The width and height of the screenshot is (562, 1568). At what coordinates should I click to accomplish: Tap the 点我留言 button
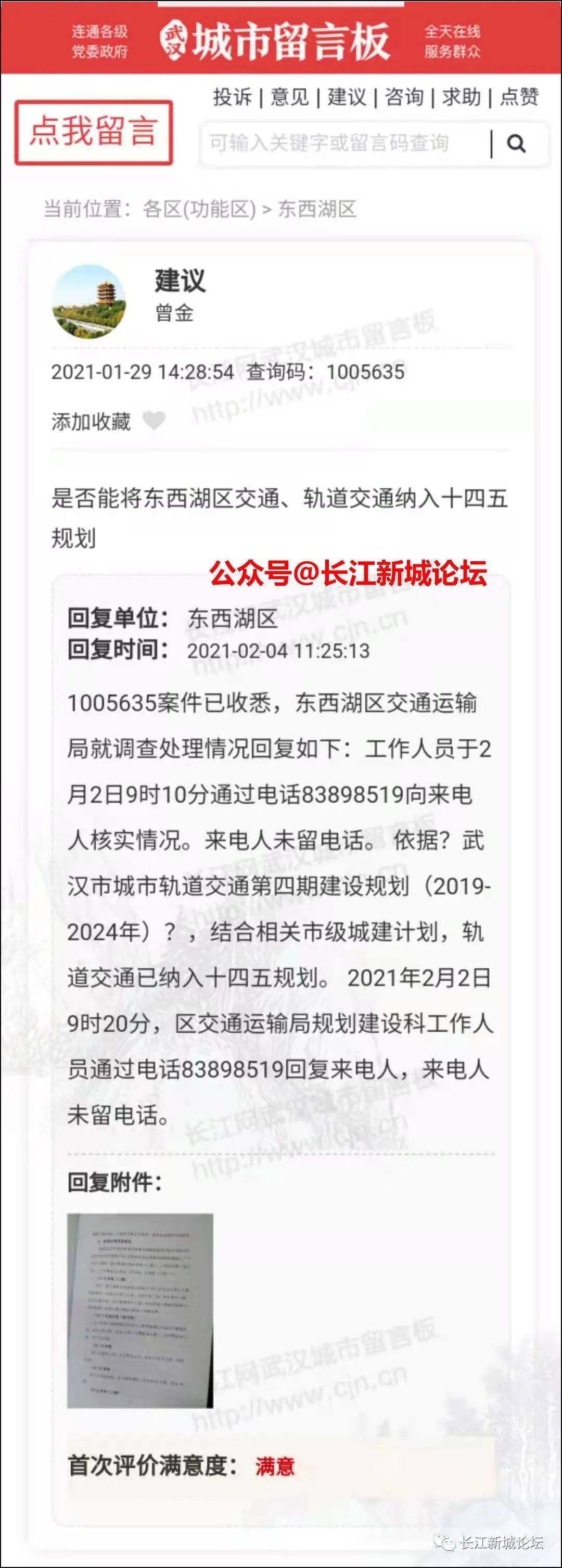94,132
